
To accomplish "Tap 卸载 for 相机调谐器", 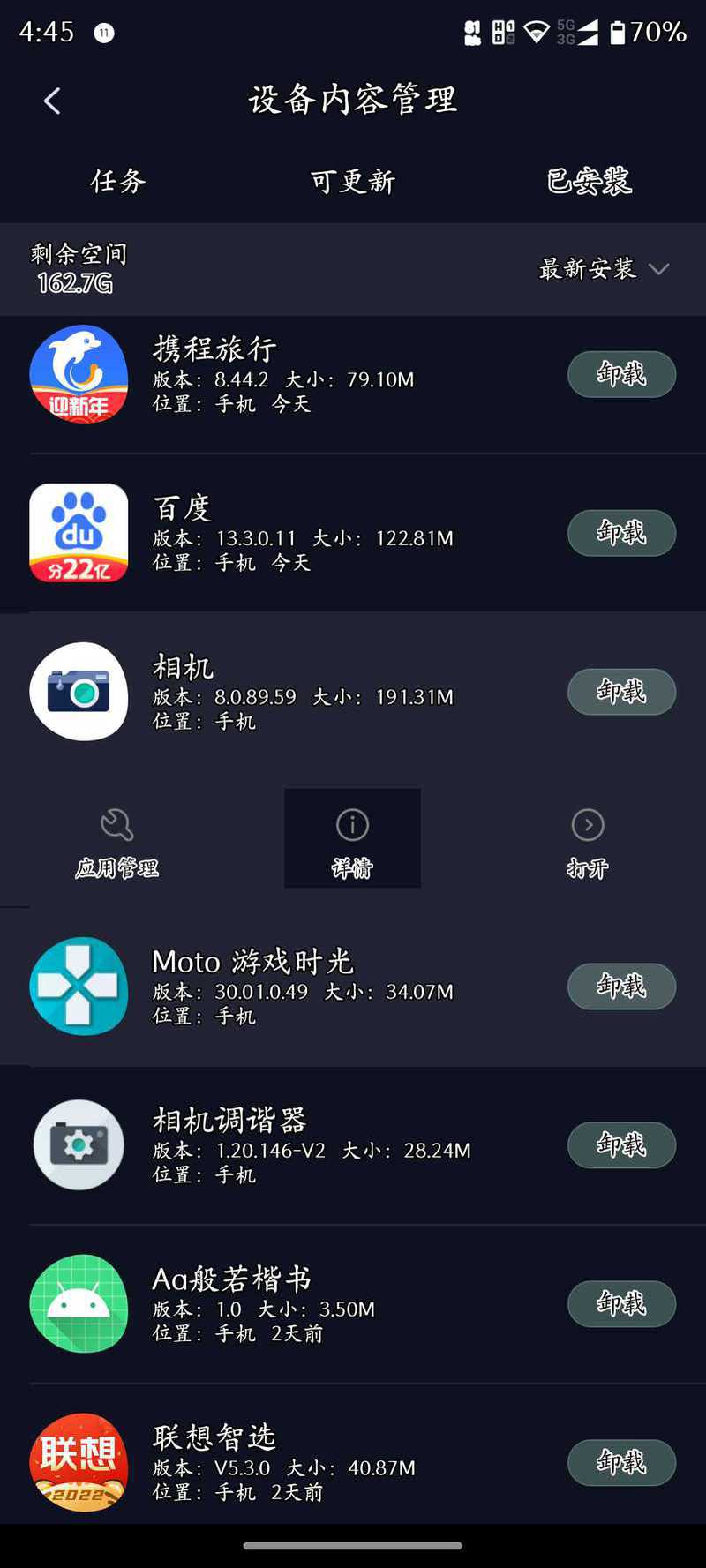I will point(621,1145).
